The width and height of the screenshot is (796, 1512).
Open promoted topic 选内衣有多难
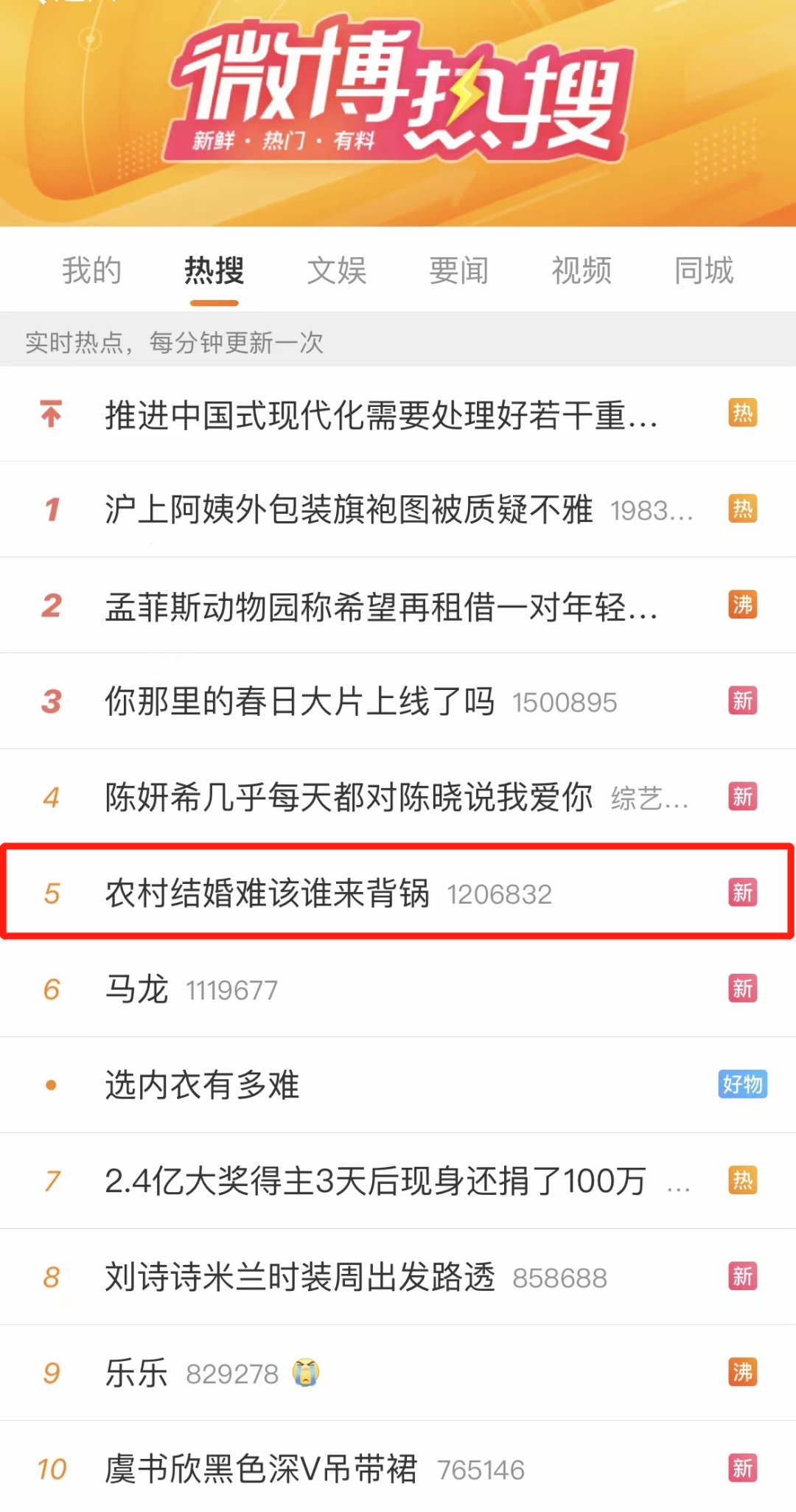point(202,1085)
